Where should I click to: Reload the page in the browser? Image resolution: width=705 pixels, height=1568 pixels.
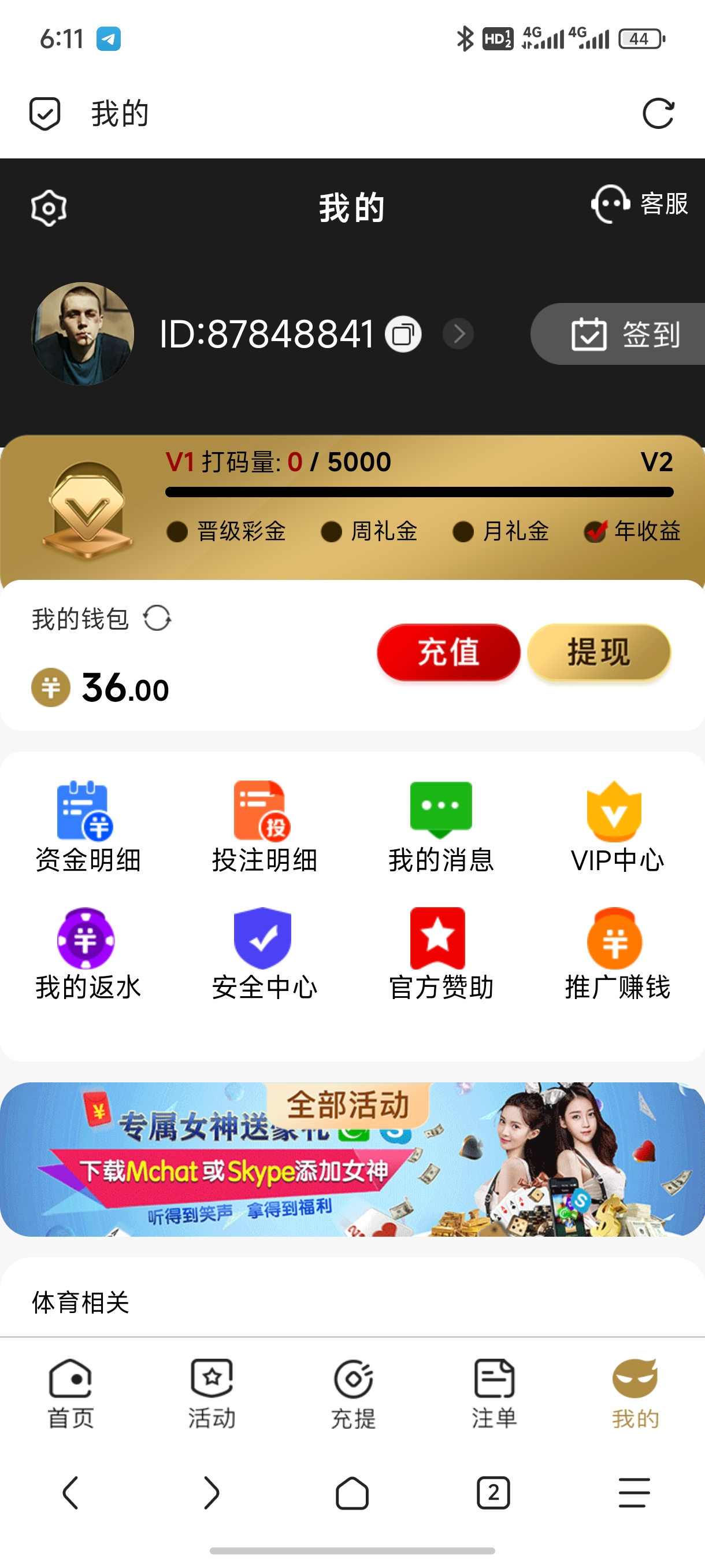658,114
